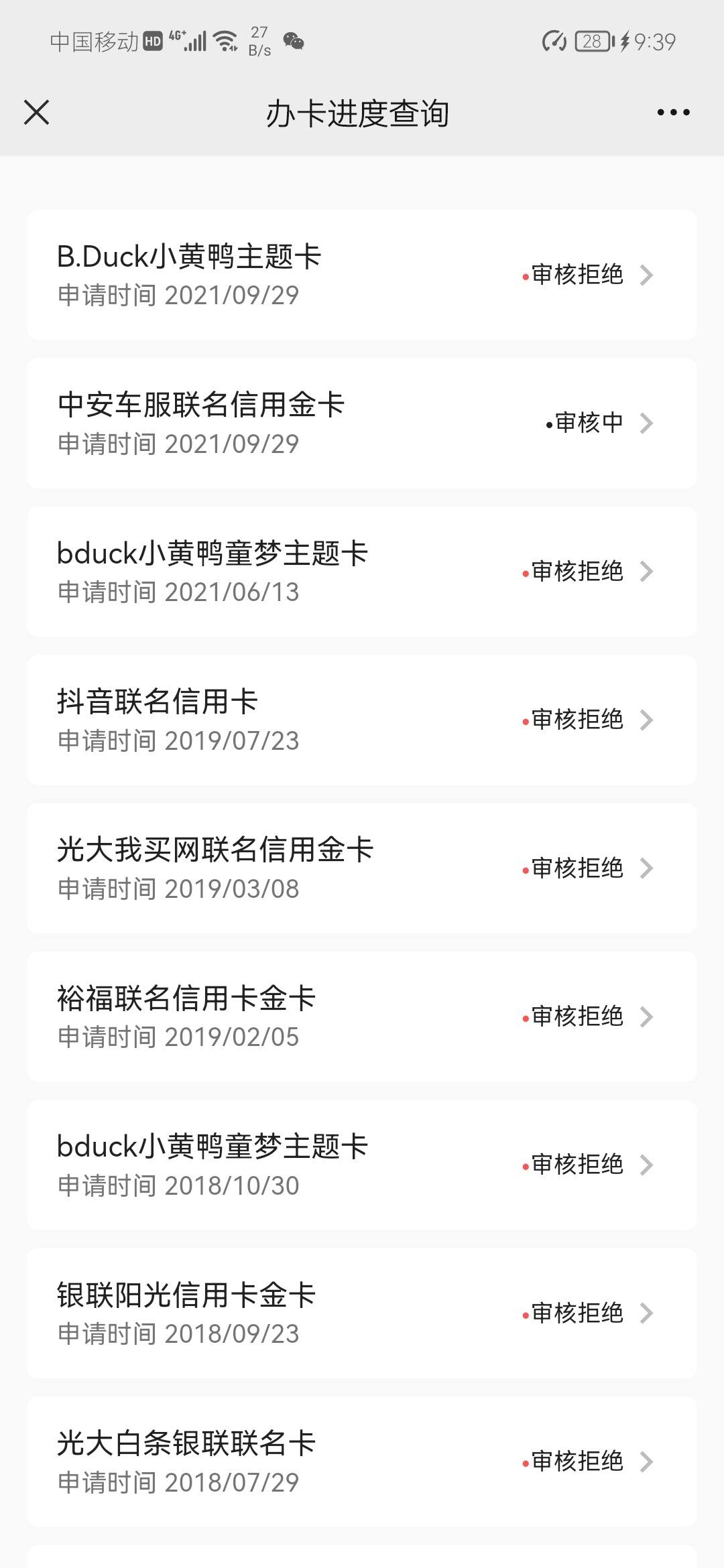
Task: Open bduck小黄鸭童梦主题卡 application dated 2021/06/13
Action: 362,572
